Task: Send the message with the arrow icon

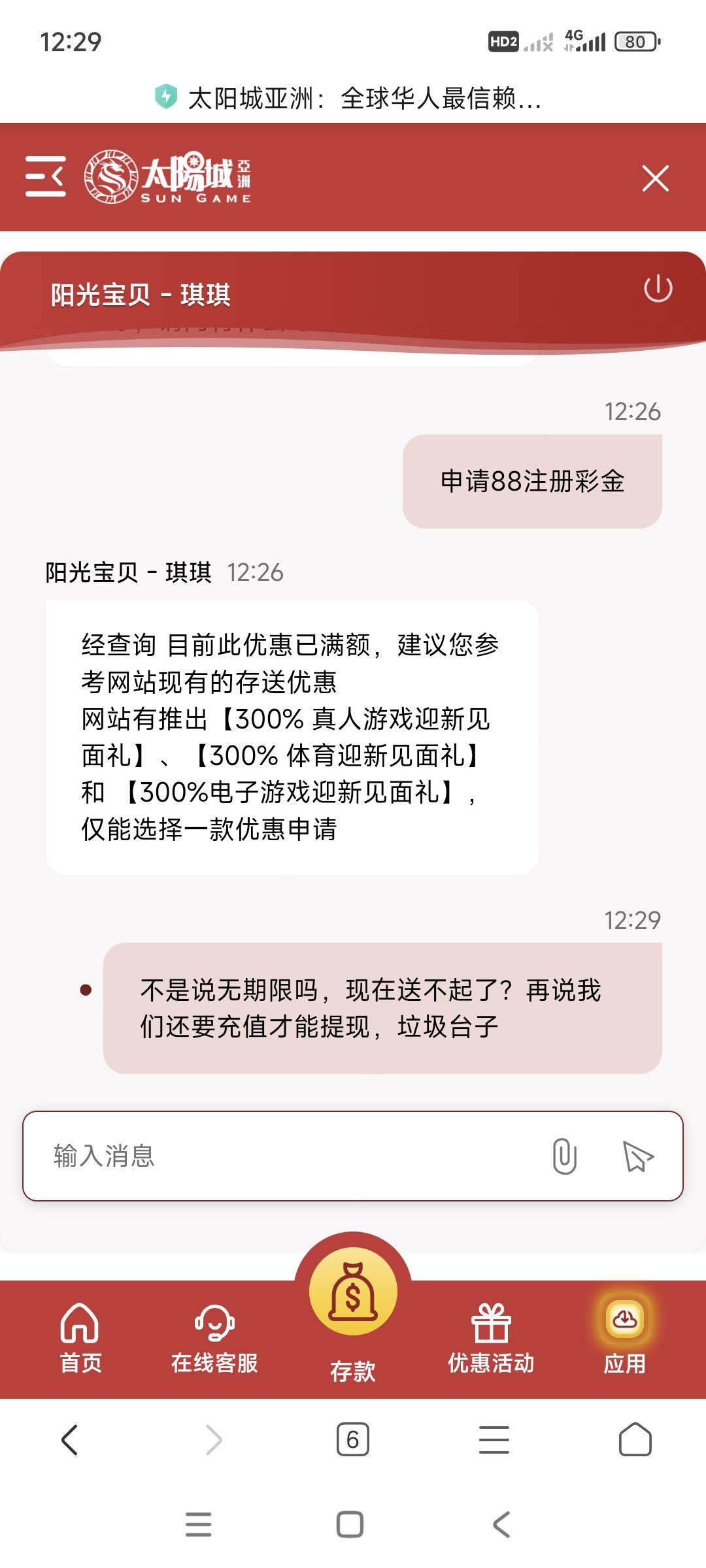Action: click(x=637, y=1156)
